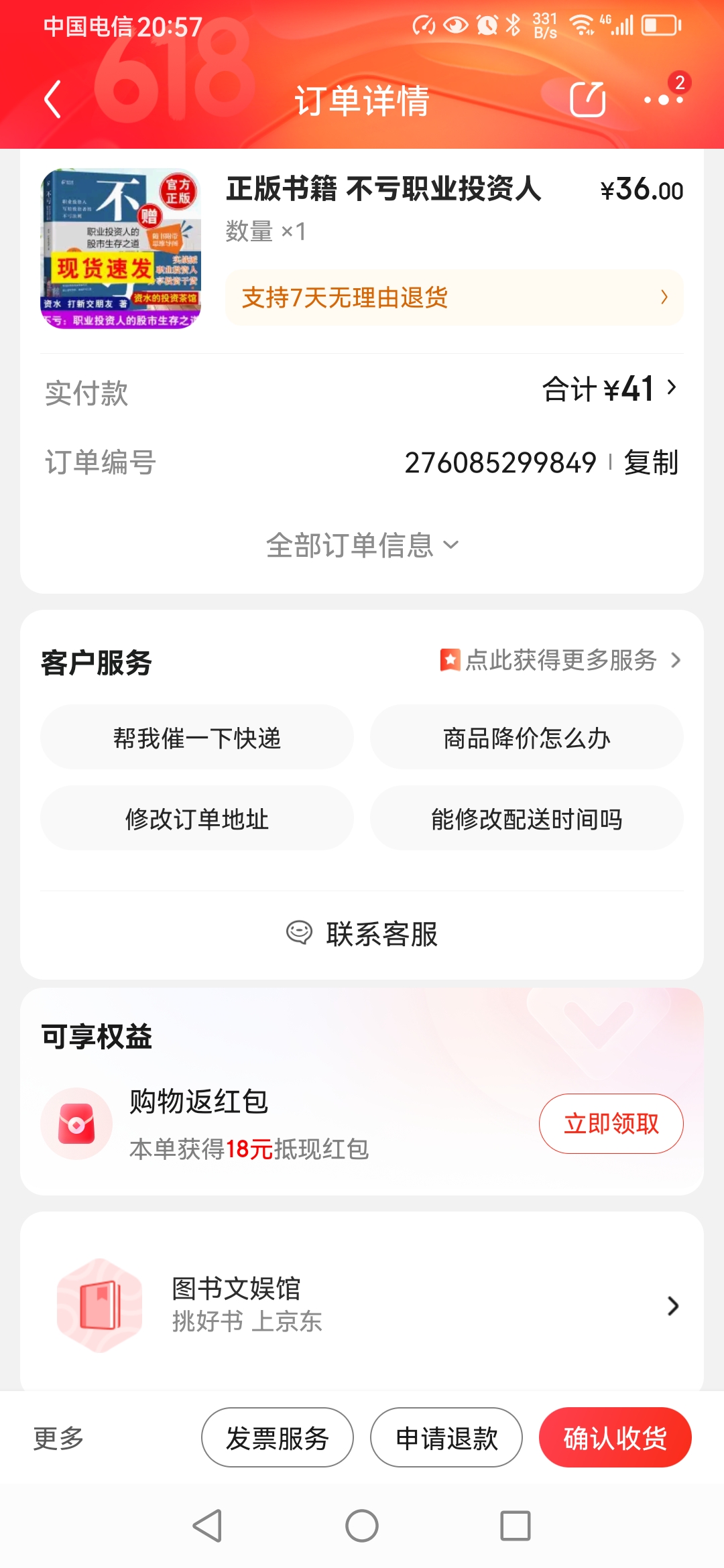Image resolution: width=724 pixels, height=1568 pixels.
Task: Expand 全部订单信息
Action: click(x=362, y=545)
